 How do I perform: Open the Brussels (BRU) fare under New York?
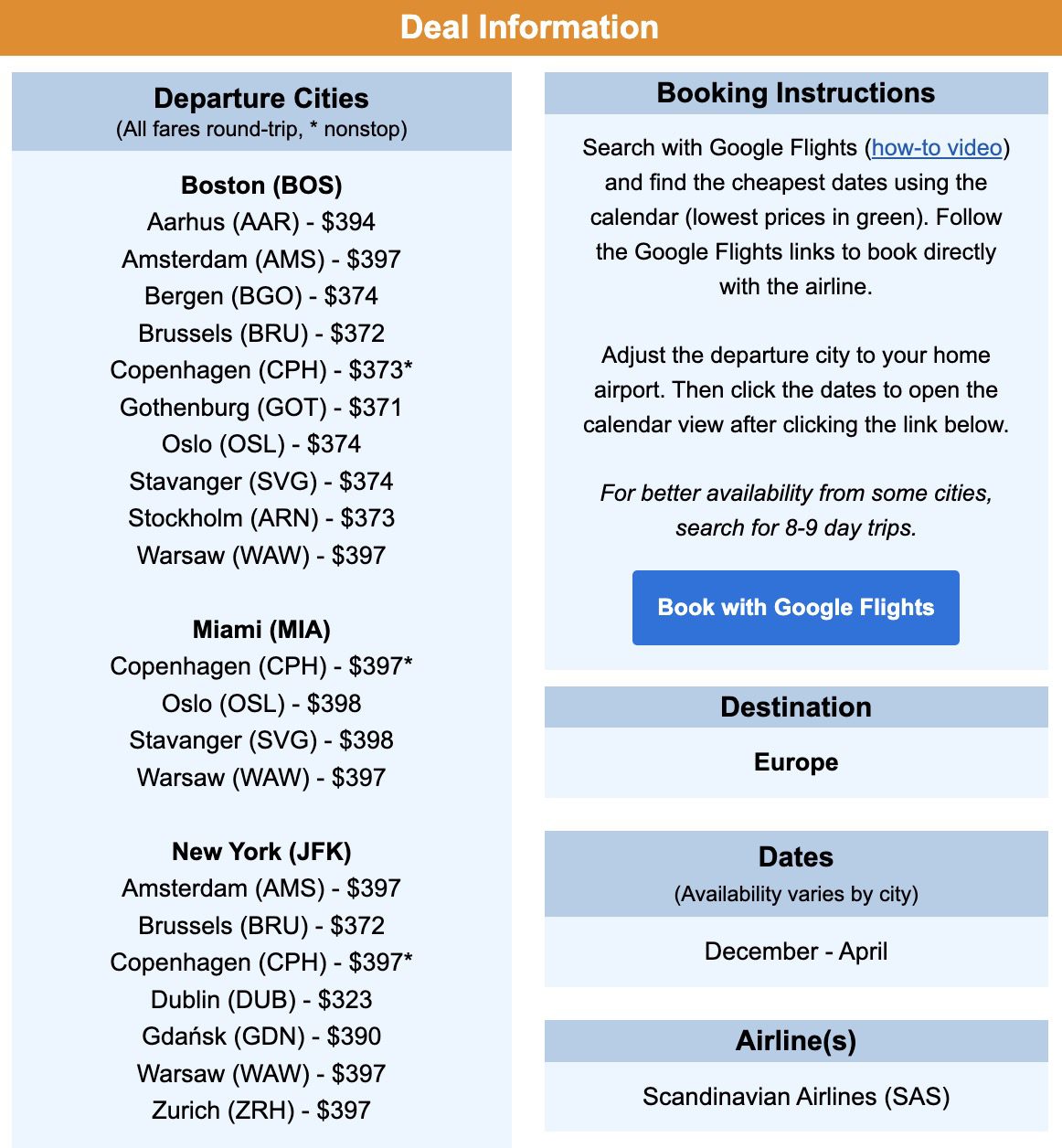tap(261, 925)
